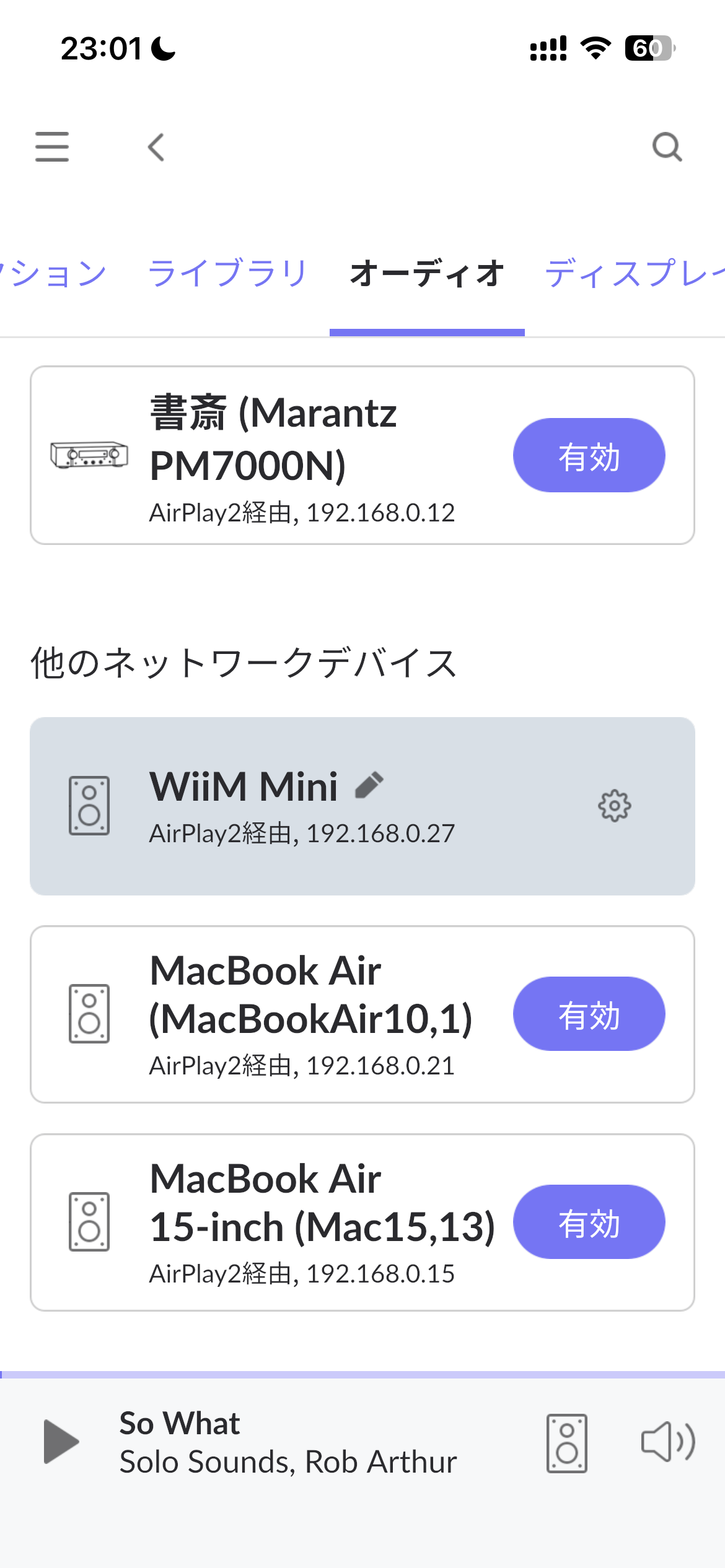Tap 有効 for 書斎 Marantz PM7000N
This screenshot has height=1568, width=725.
(x=589, y=455)
